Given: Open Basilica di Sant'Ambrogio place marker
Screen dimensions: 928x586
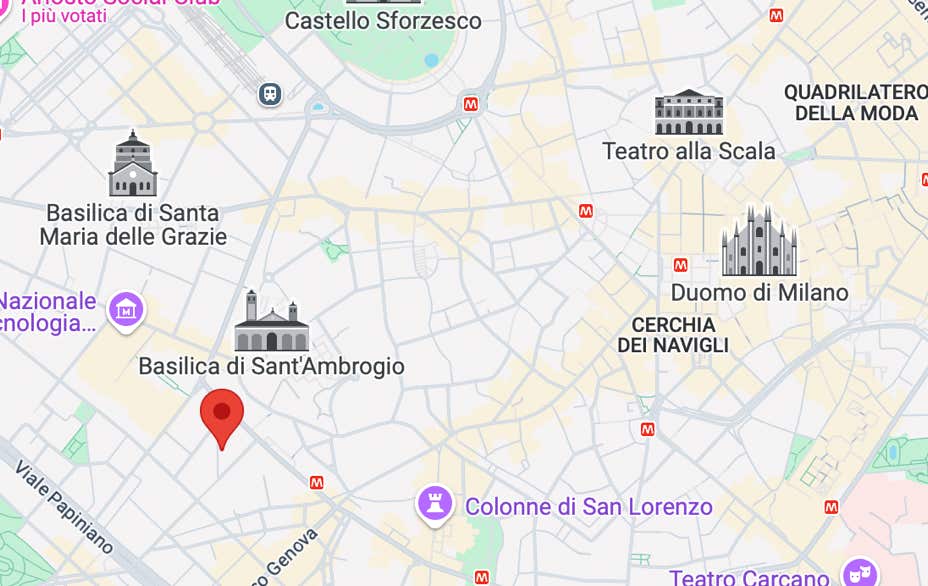Looking at the screenshot, I should tap(271, 322).
